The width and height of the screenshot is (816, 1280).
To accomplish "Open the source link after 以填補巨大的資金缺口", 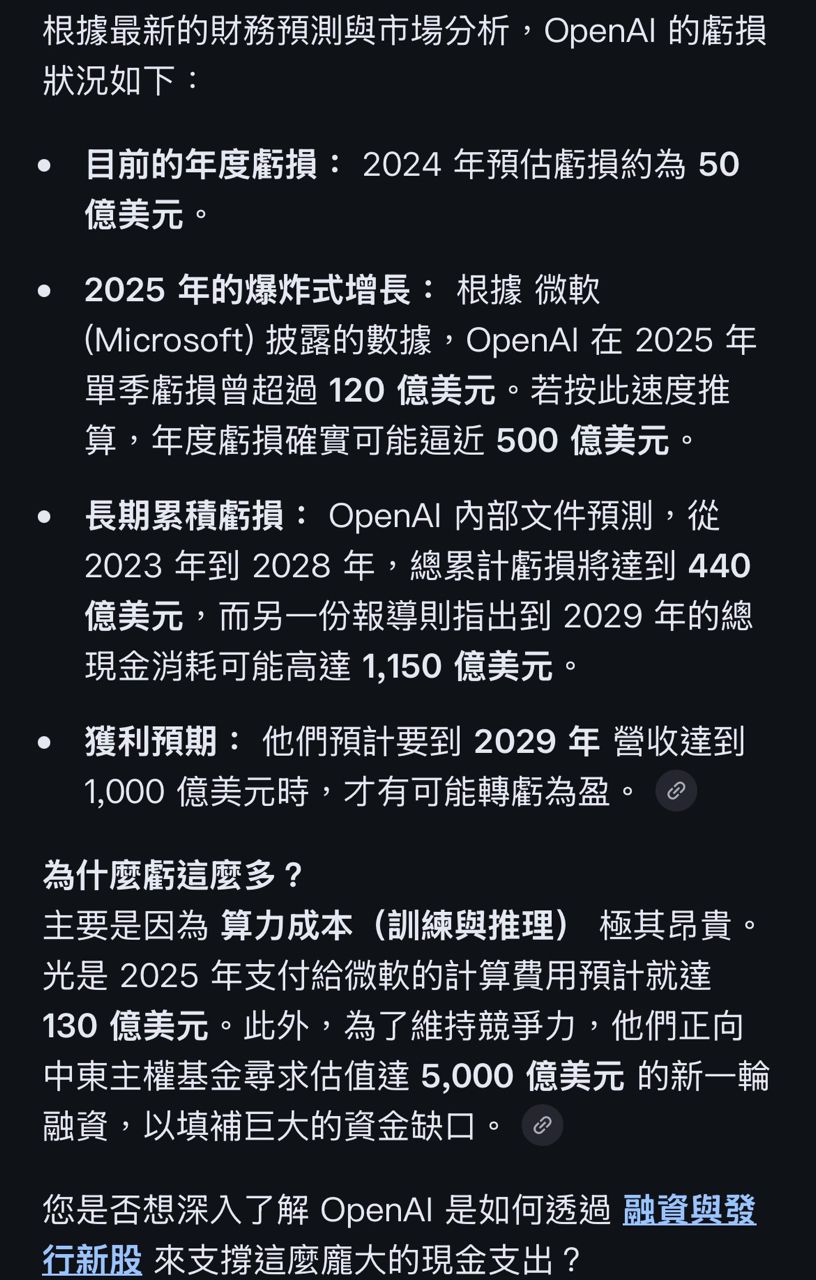I will pos(542,1125).
